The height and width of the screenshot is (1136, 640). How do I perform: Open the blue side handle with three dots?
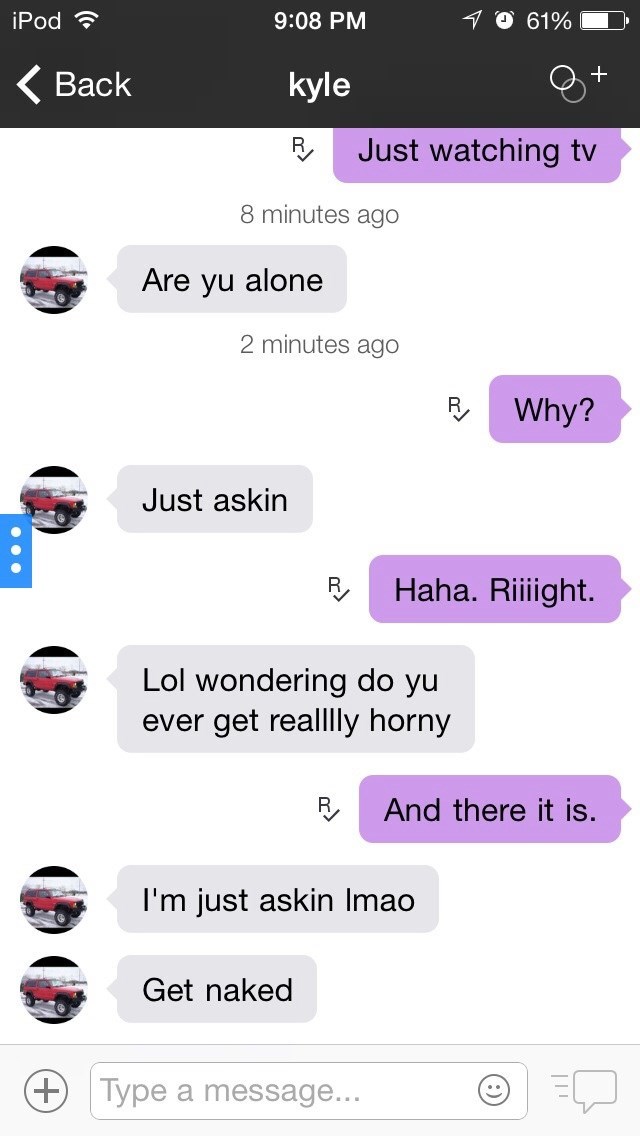click(15, 551)
